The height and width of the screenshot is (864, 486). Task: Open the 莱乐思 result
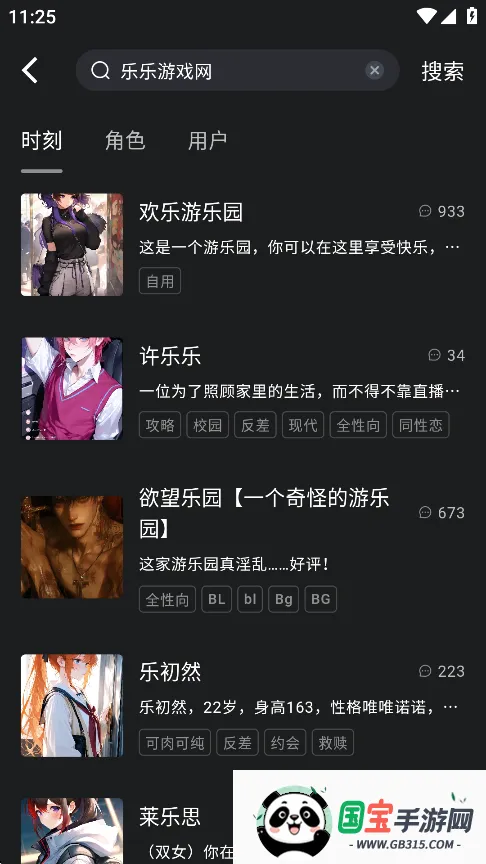pyautogui.click(x=127, y=831)
